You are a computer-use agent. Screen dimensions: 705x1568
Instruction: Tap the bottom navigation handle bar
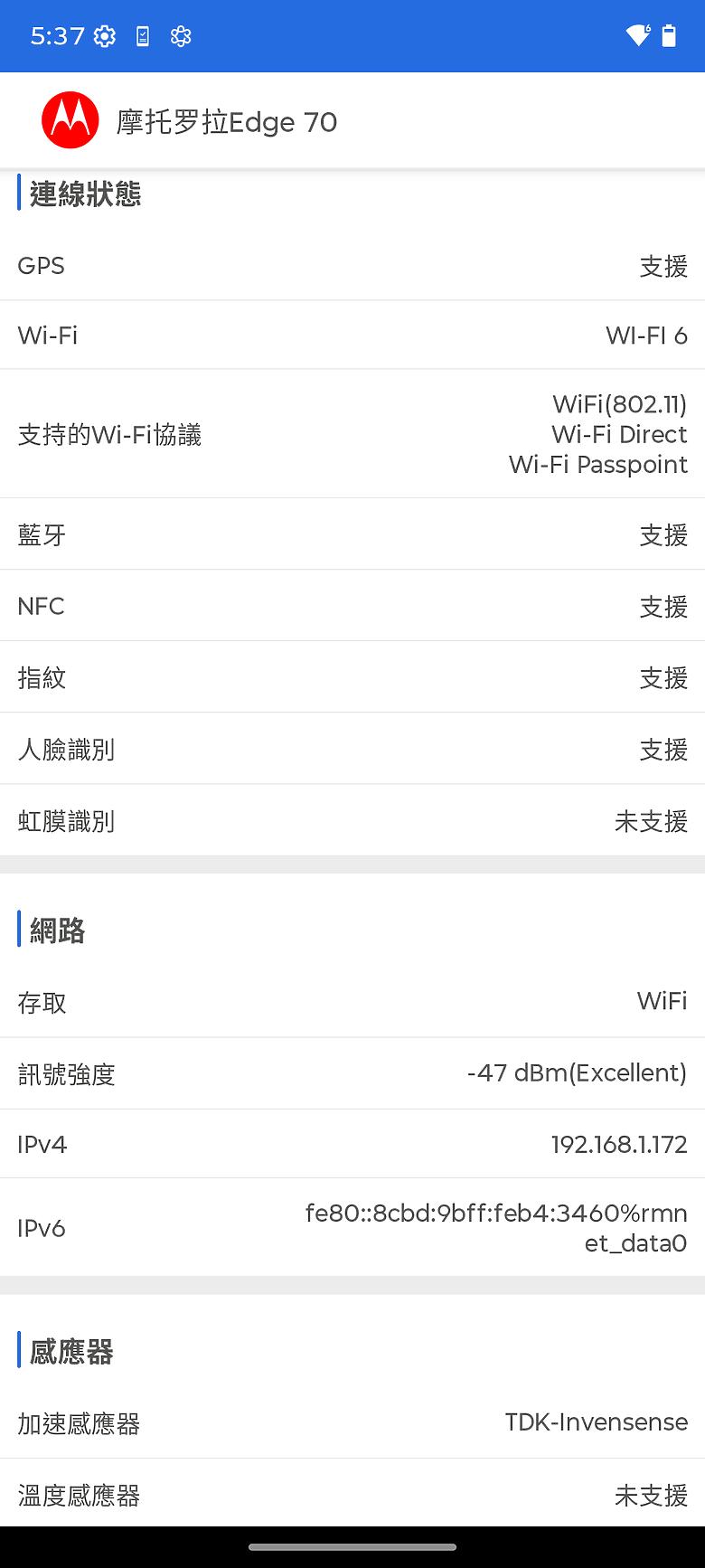pyautogui.click(x=352, y=1548)
